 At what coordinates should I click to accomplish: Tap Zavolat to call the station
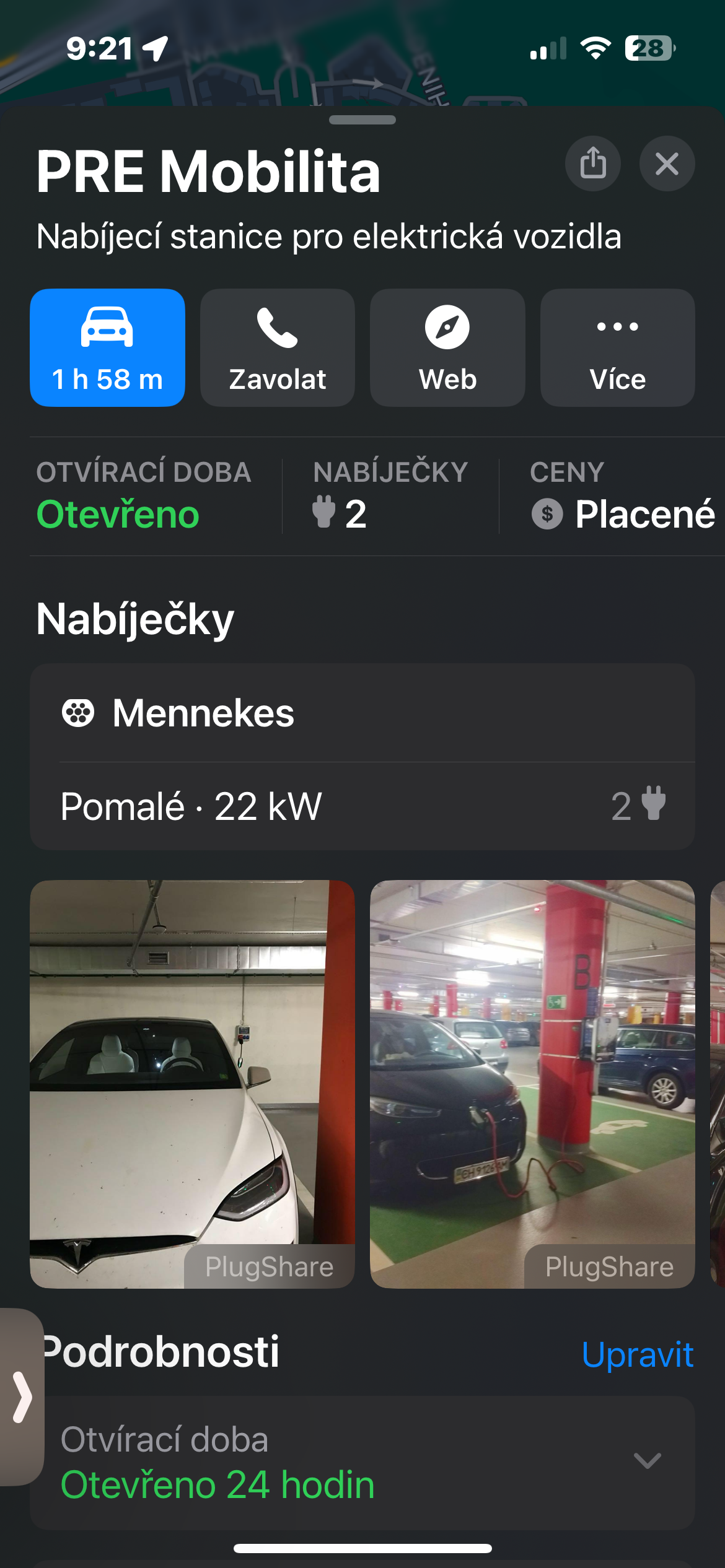pyautogui.click(x=278, y=347)
